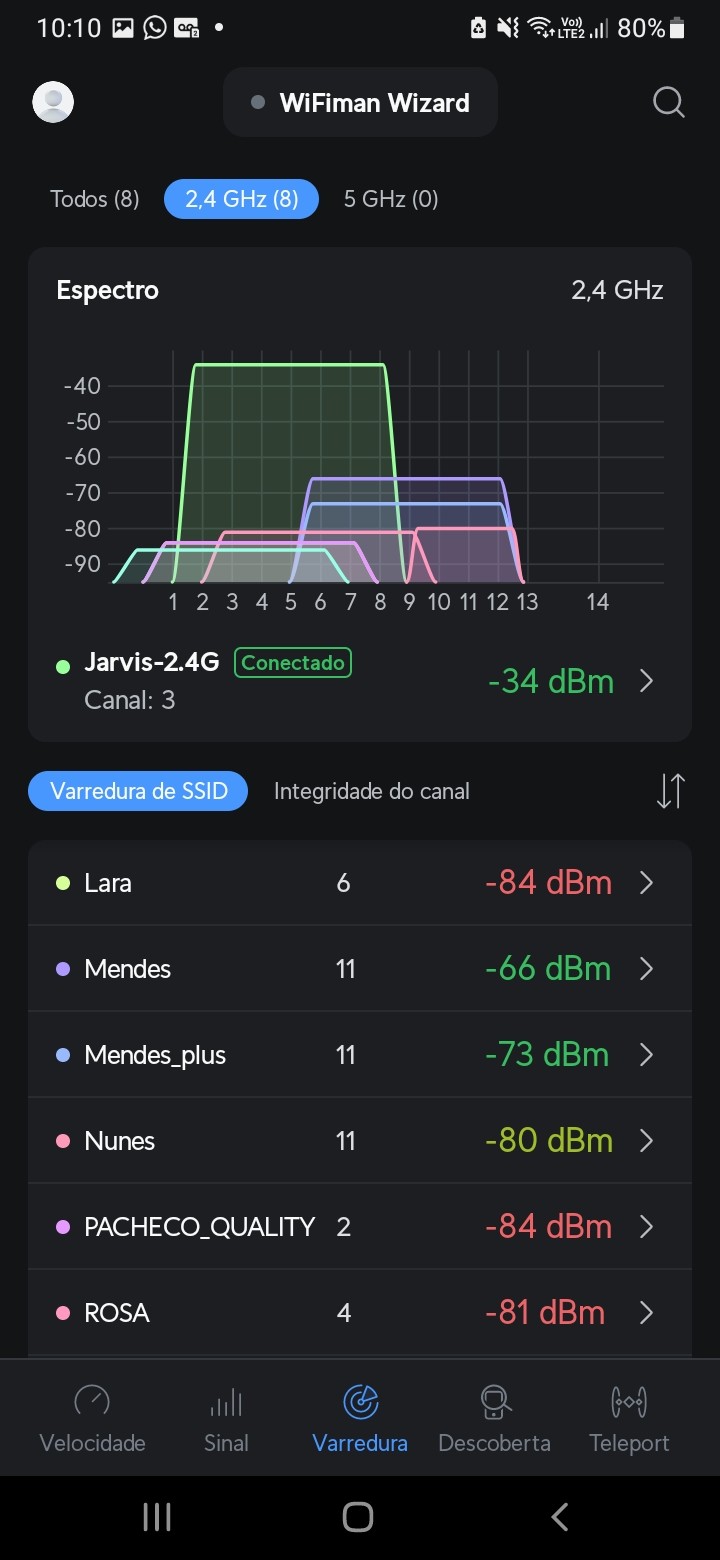Open the PACHECO_QUALITY network entry
The image size is (720, 1560).
[x=359, y=1227]
